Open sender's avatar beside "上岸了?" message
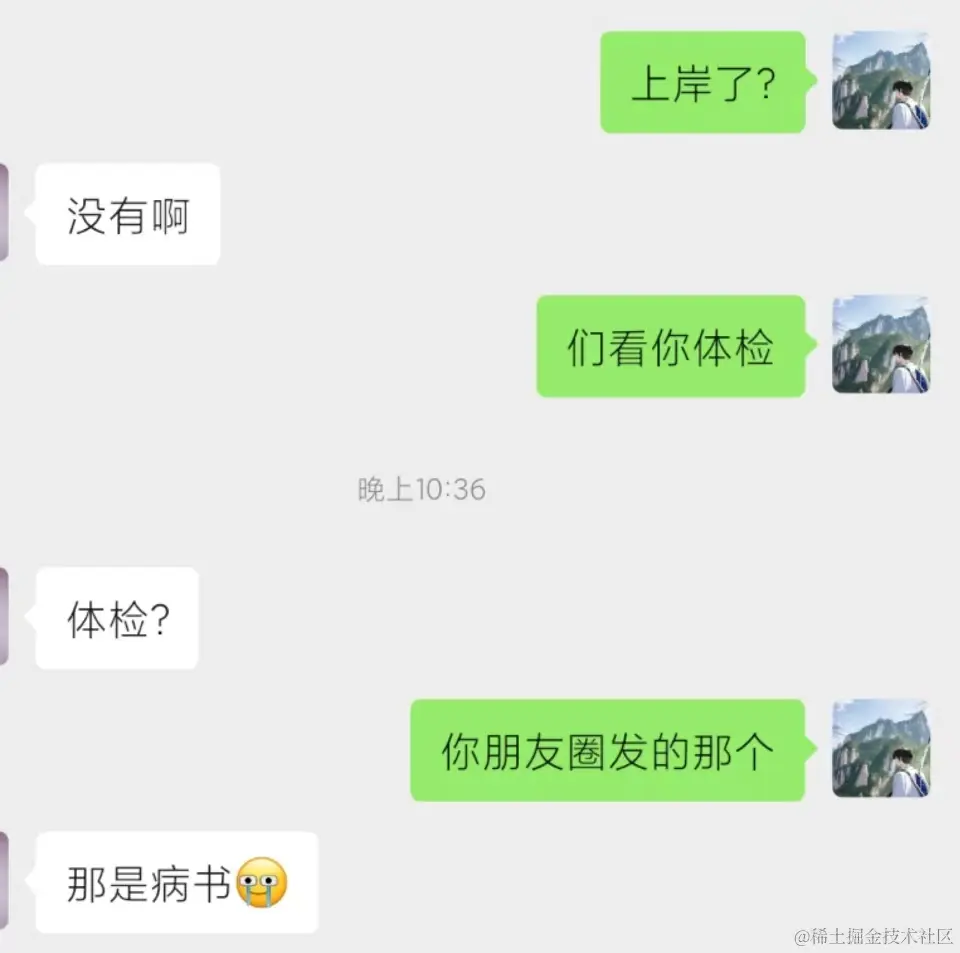 tap(881, 81)
